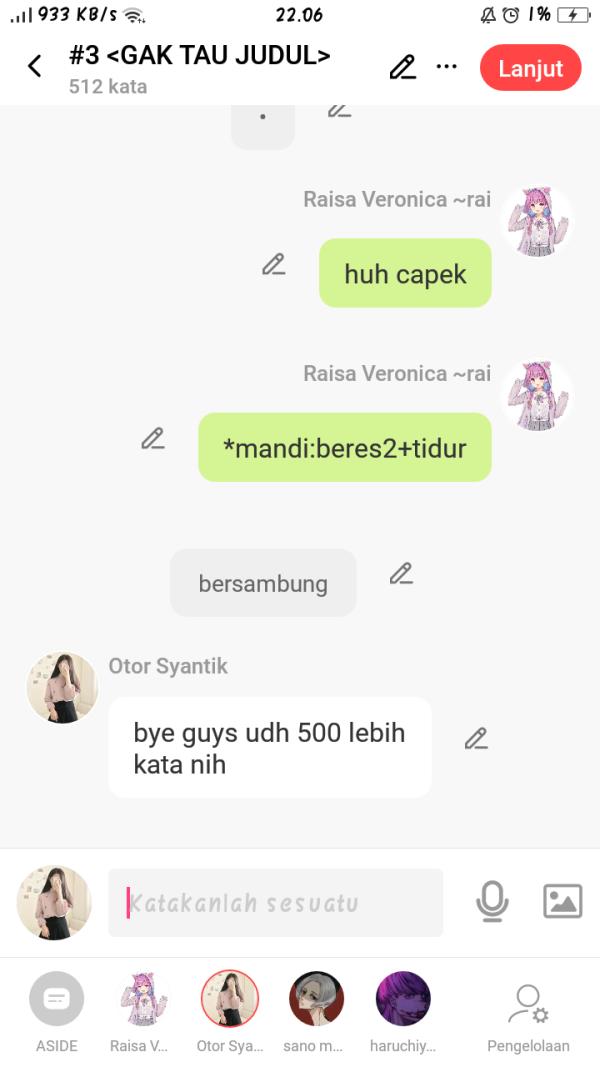This screenshot has width=600, height=1067.
Task: Edit the "bye guys udh 500 lebih kata nih" message
Action: pos(476,738)
